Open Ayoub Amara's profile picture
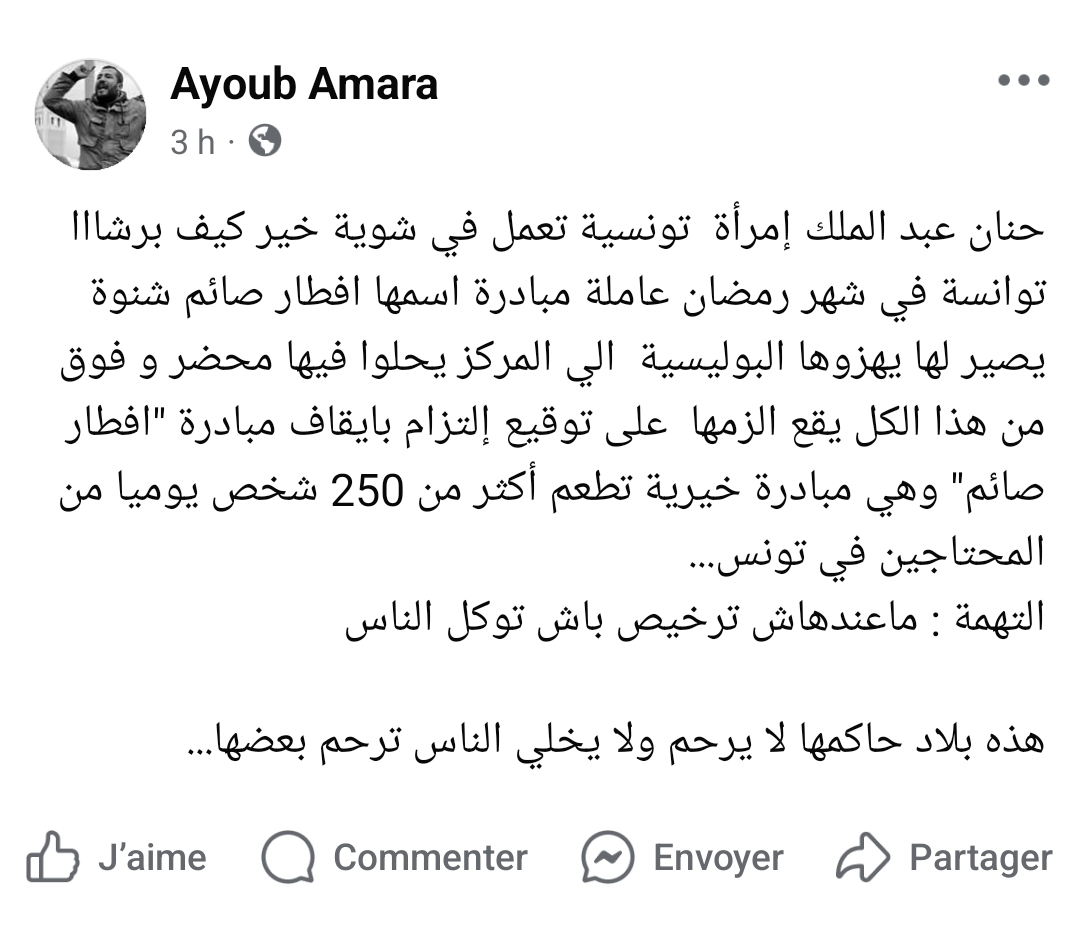The height and width of the screenshot is (928, 1079). 91,113
